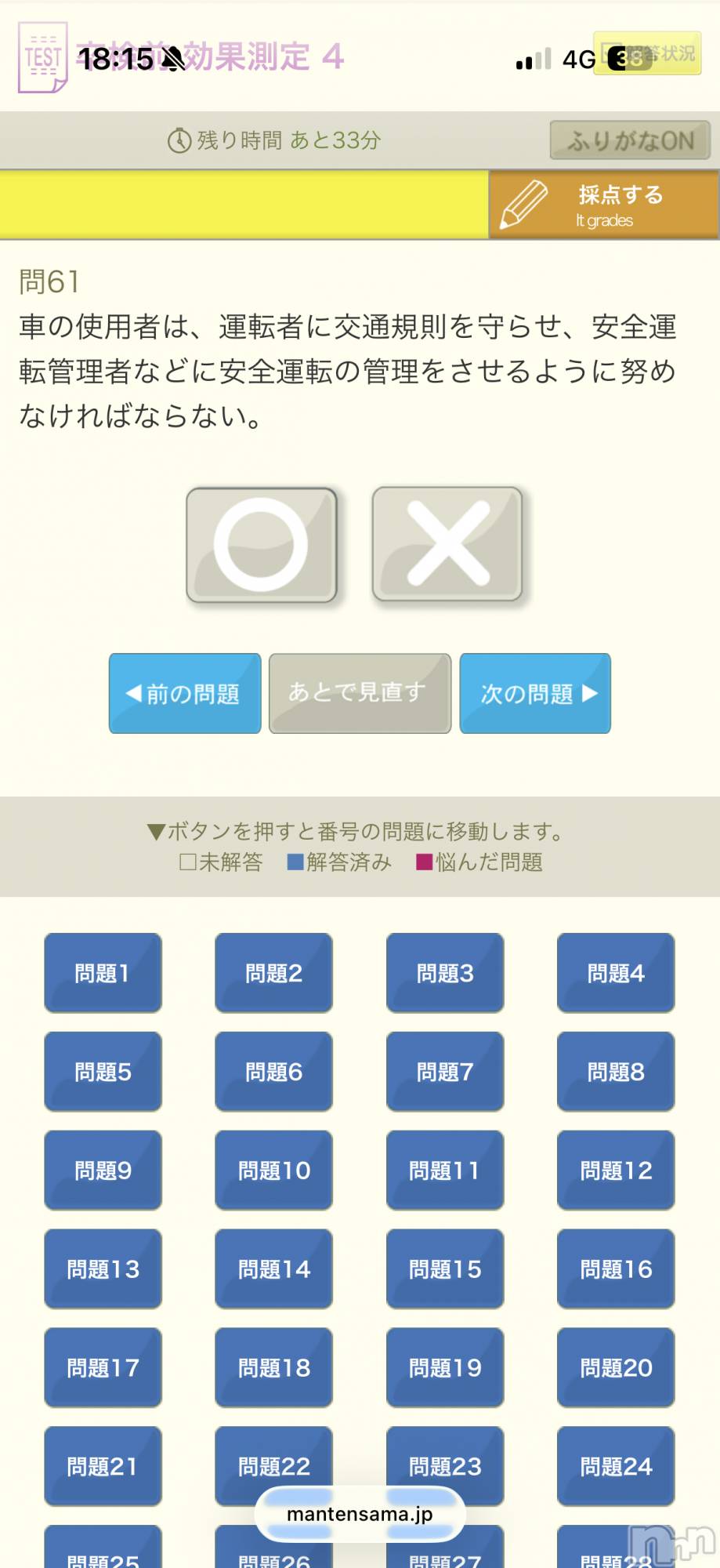This screenshot has height=1568, width=720.
Task: Select 問題6 in the question grid
Action: 273,1072
